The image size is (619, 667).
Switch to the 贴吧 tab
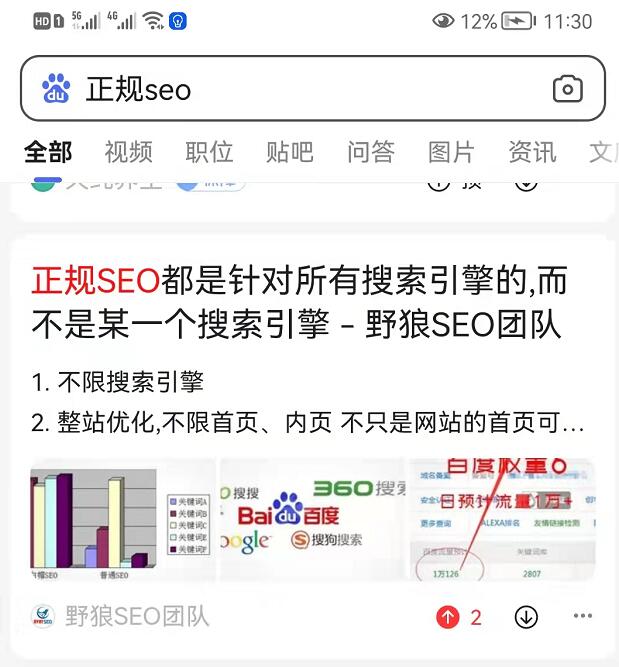290,152
